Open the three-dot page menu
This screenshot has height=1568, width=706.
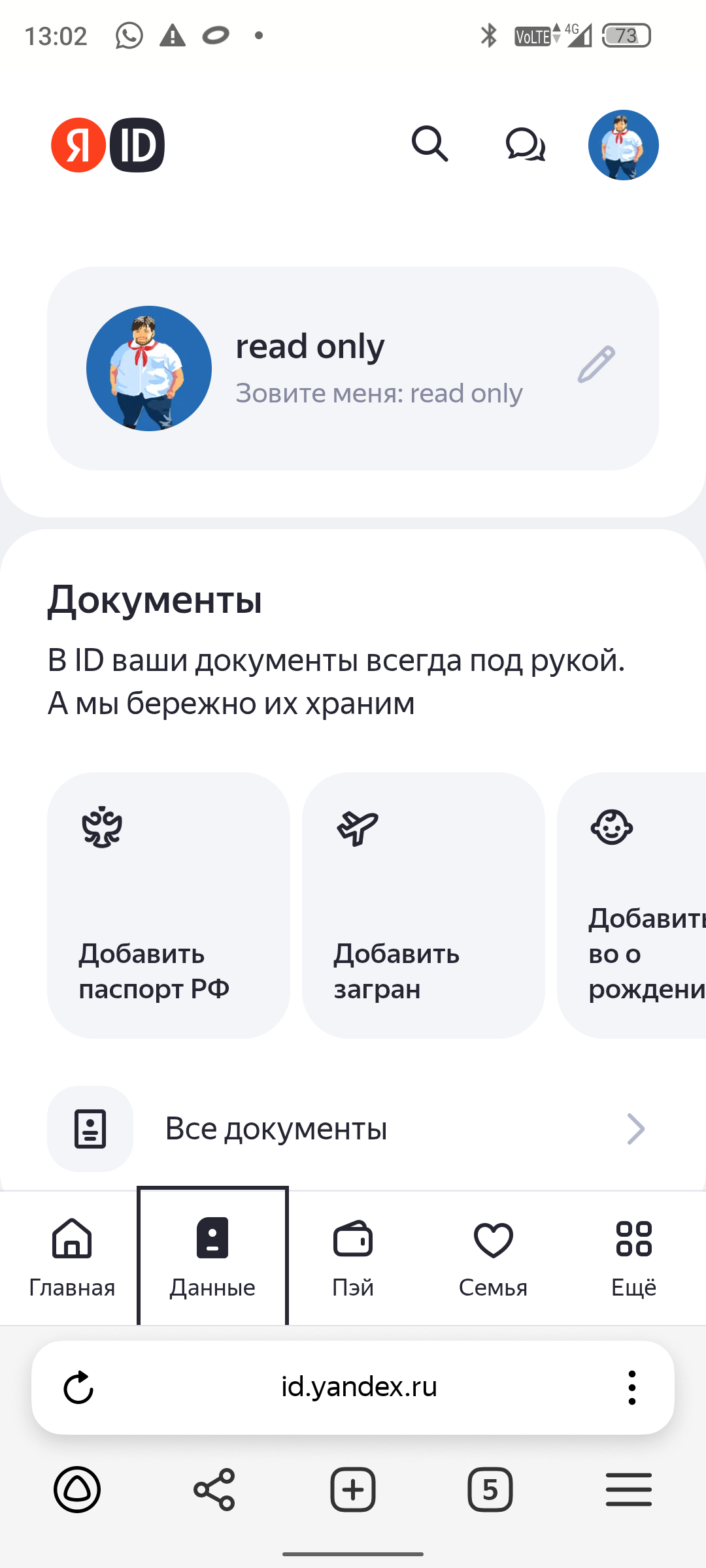(631, 1387)
